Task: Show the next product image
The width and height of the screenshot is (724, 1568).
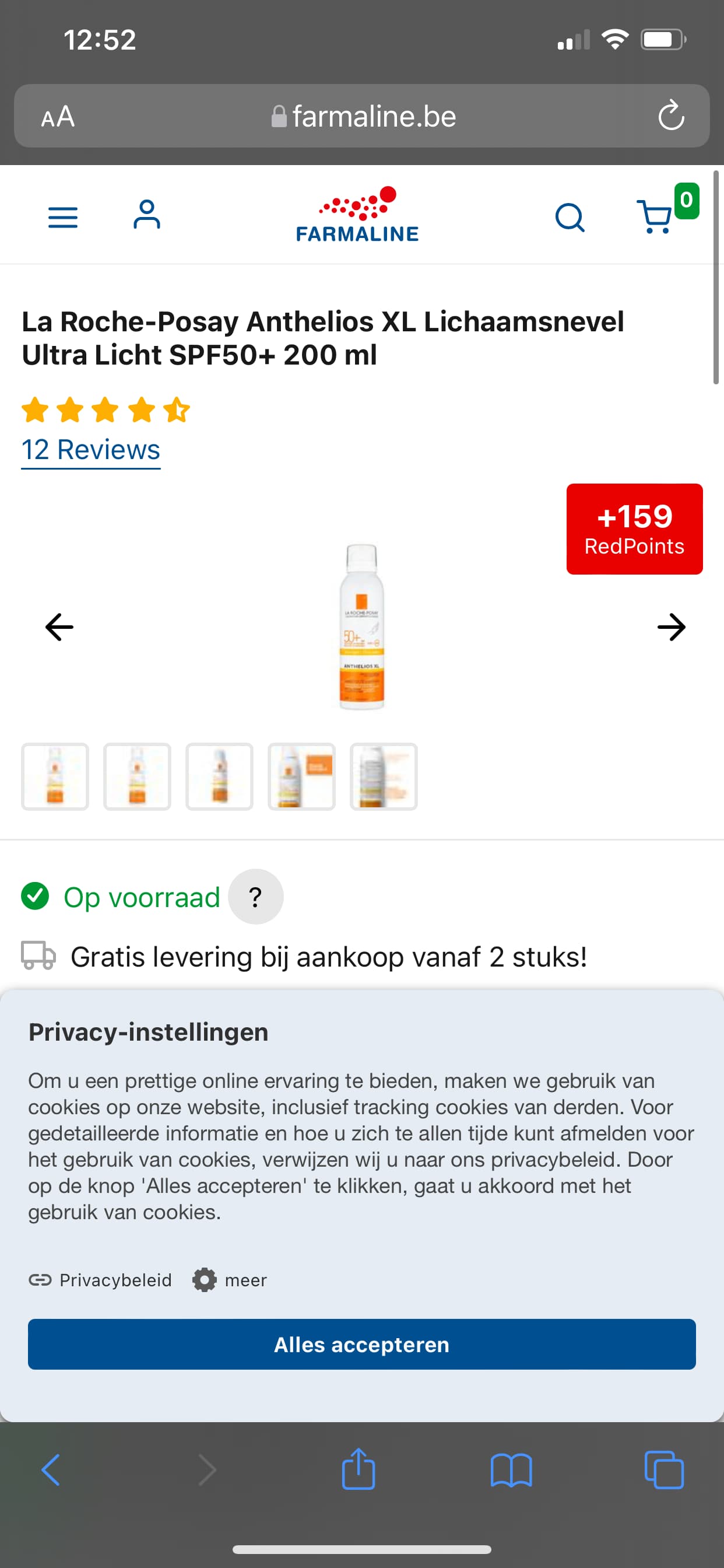Action: [x=671, y=627]
